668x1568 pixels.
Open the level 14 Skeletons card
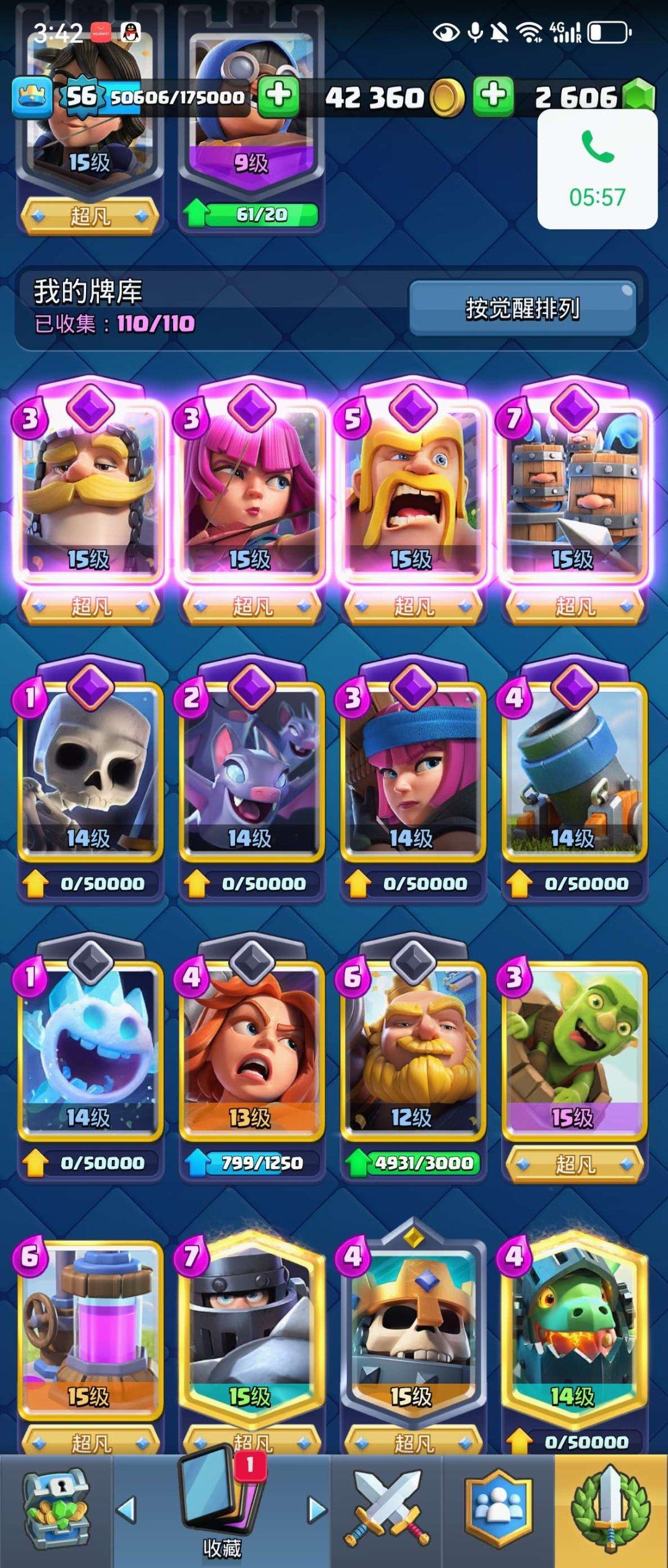click(90, 770)
